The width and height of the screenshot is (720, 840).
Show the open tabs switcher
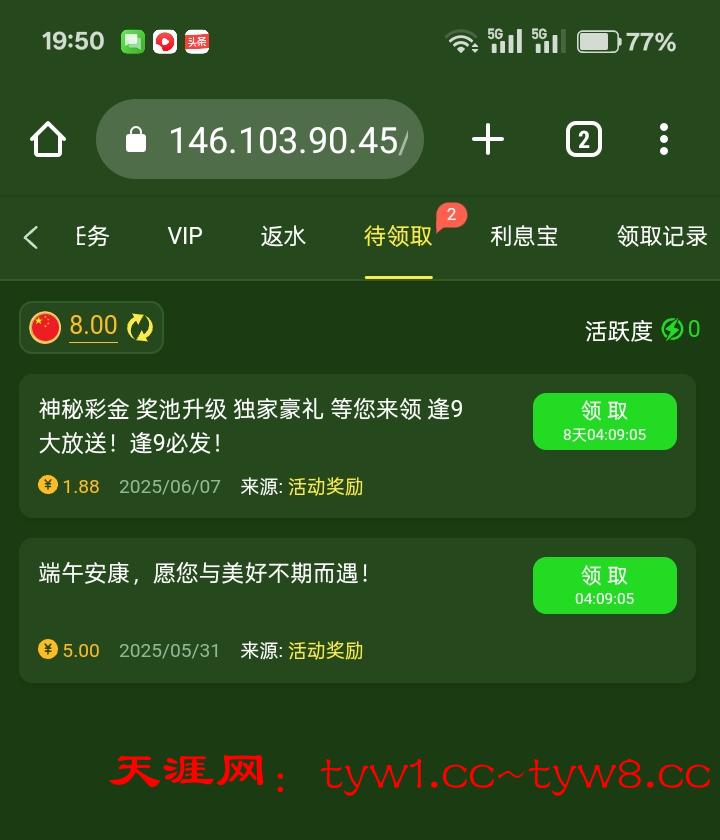pyautogui.click(x=584, y=140)
